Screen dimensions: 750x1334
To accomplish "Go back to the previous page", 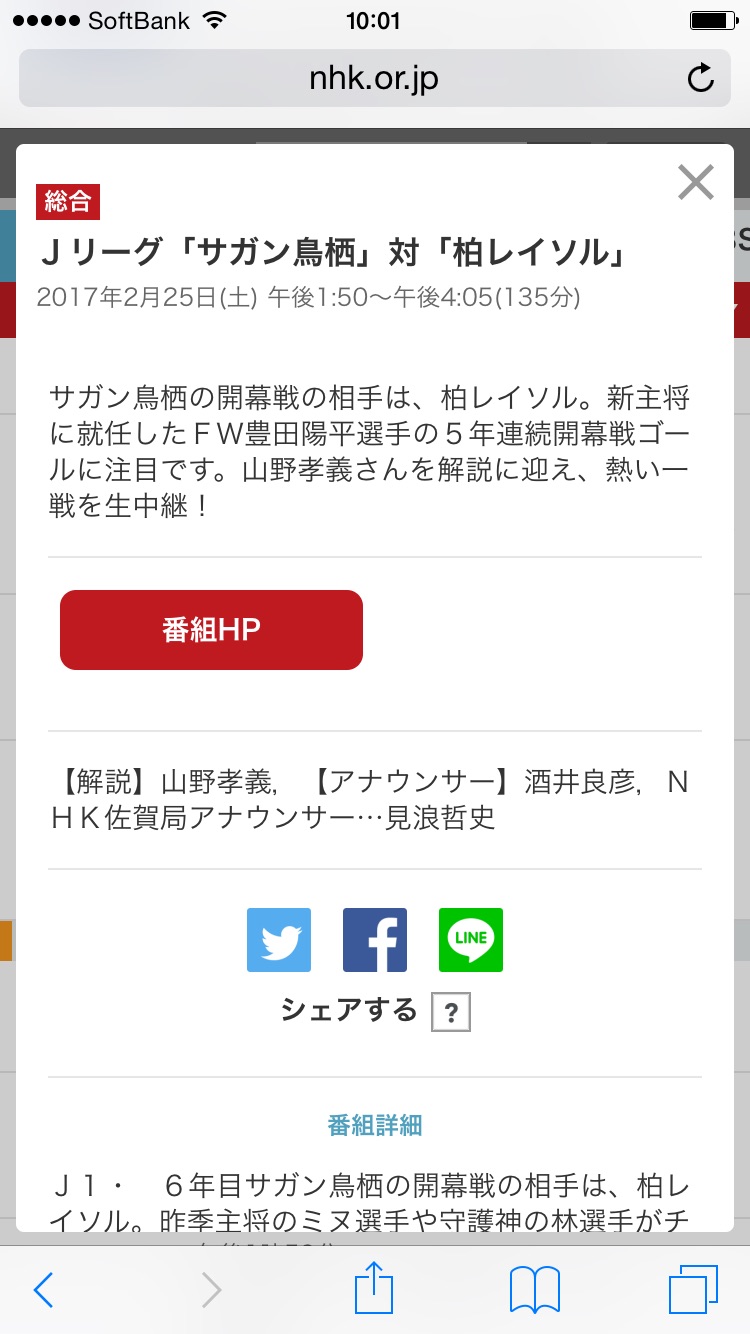I will (x=43, y=1290).
